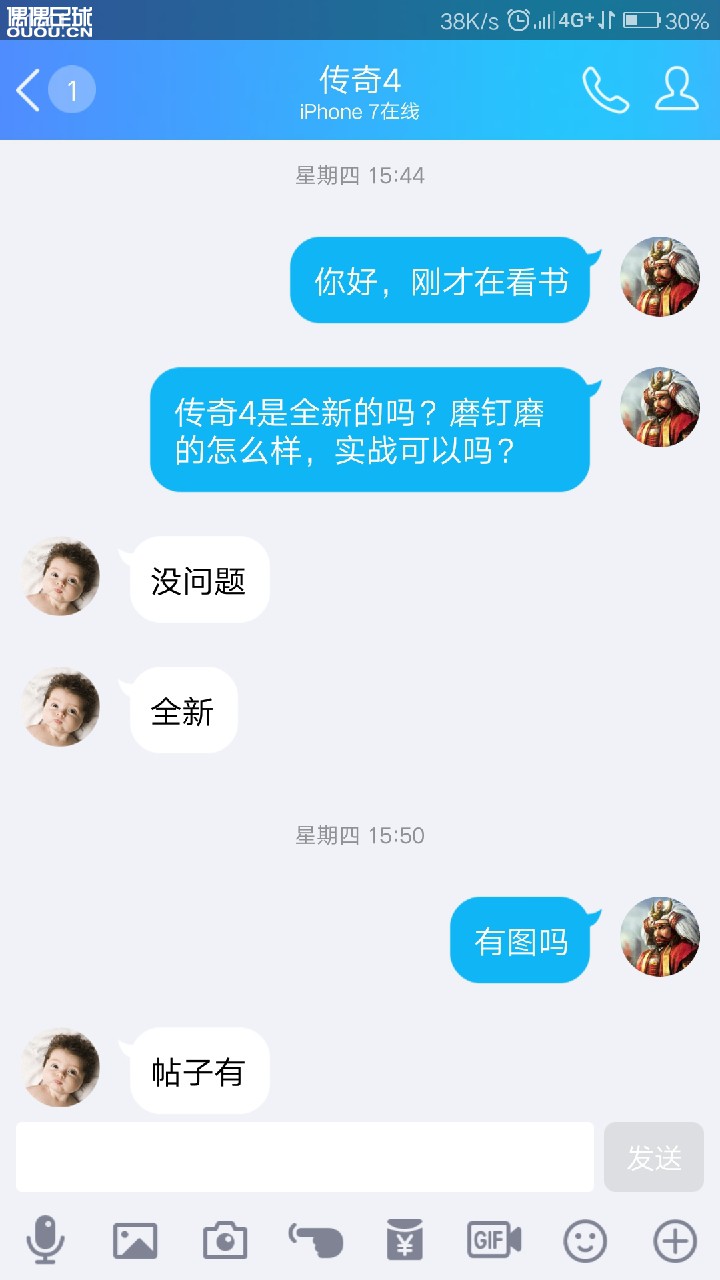Screen dimensions: 720x1280
Task: Tap your avatar beside 有图吗
Action: (x=659, y=936)
